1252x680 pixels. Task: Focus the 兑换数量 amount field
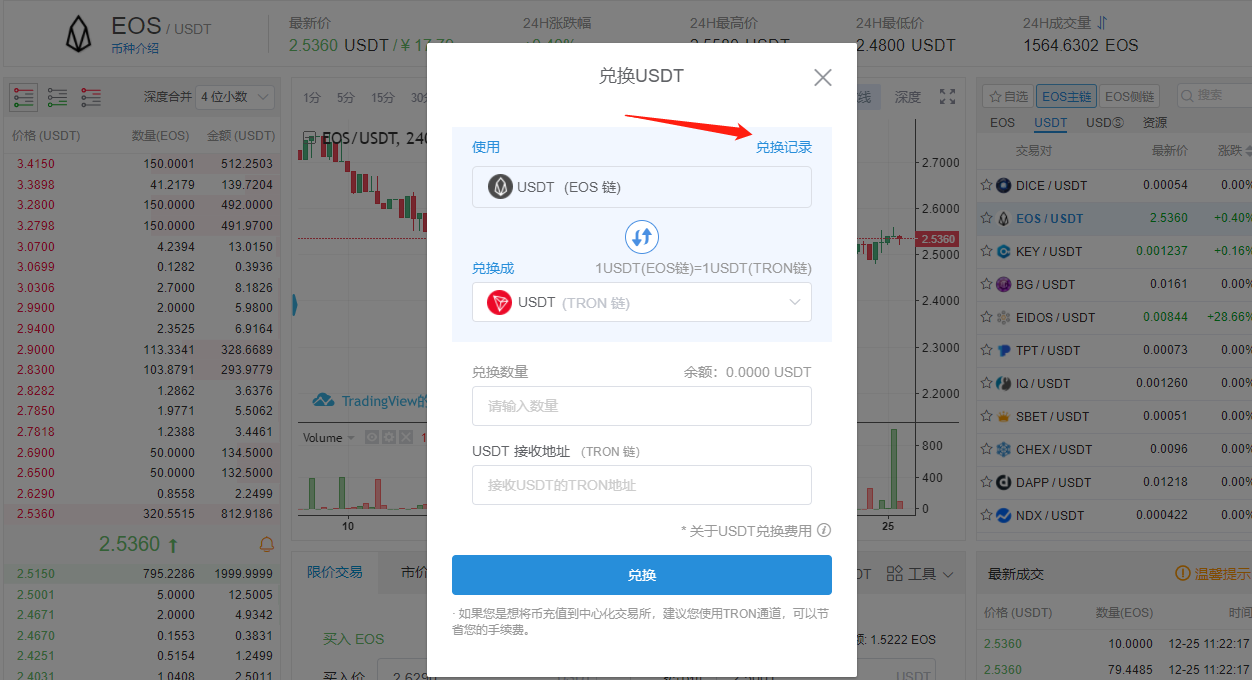pyautogui.click(x=641, y=406)
